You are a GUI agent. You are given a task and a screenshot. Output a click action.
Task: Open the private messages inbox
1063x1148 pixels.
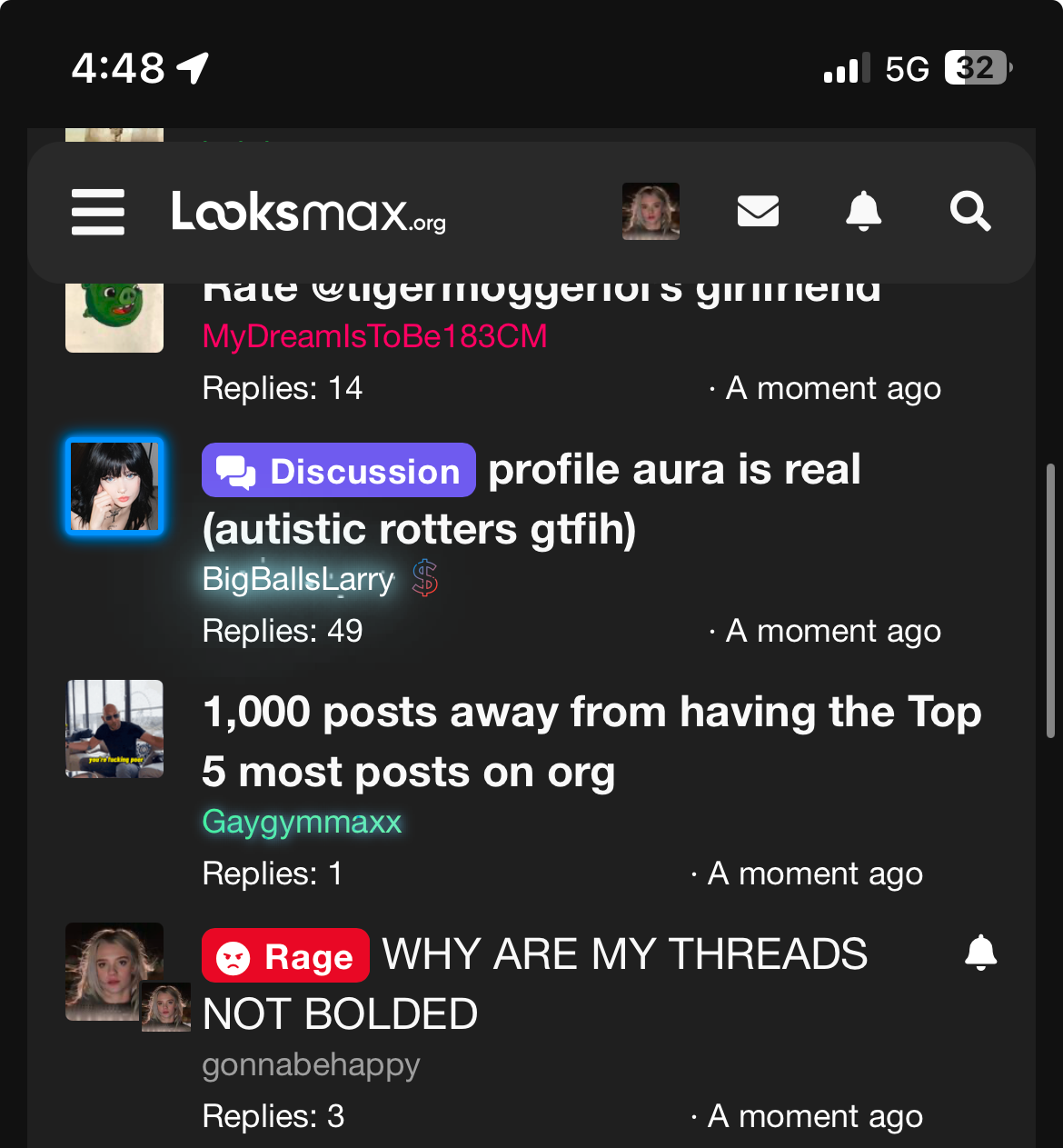tap(758, 212)
